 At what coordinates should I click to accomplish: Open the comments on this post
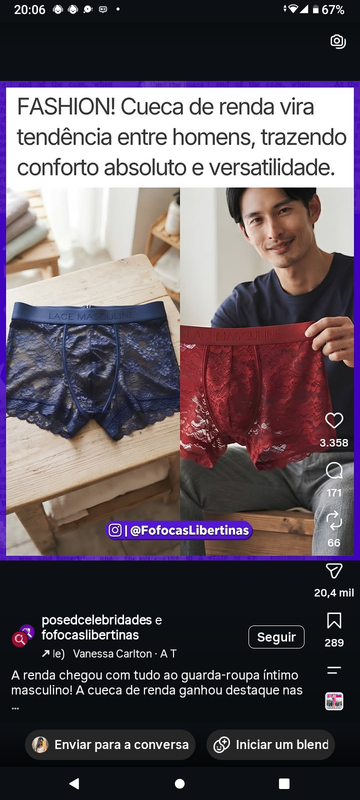point(334,471)
